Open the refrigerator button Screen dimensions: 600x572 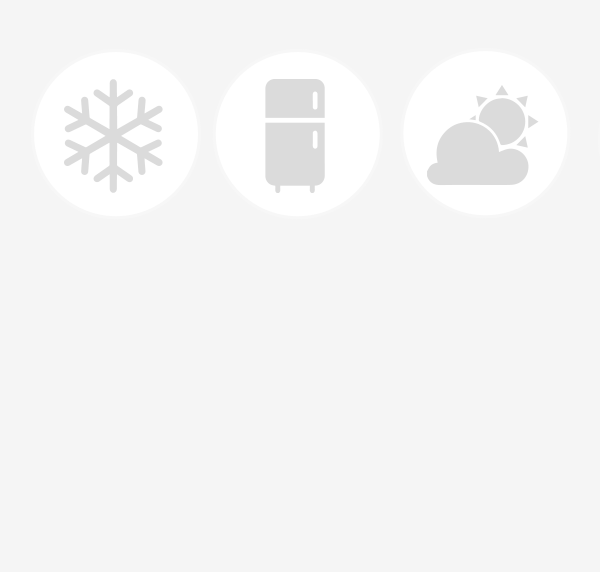297,135
